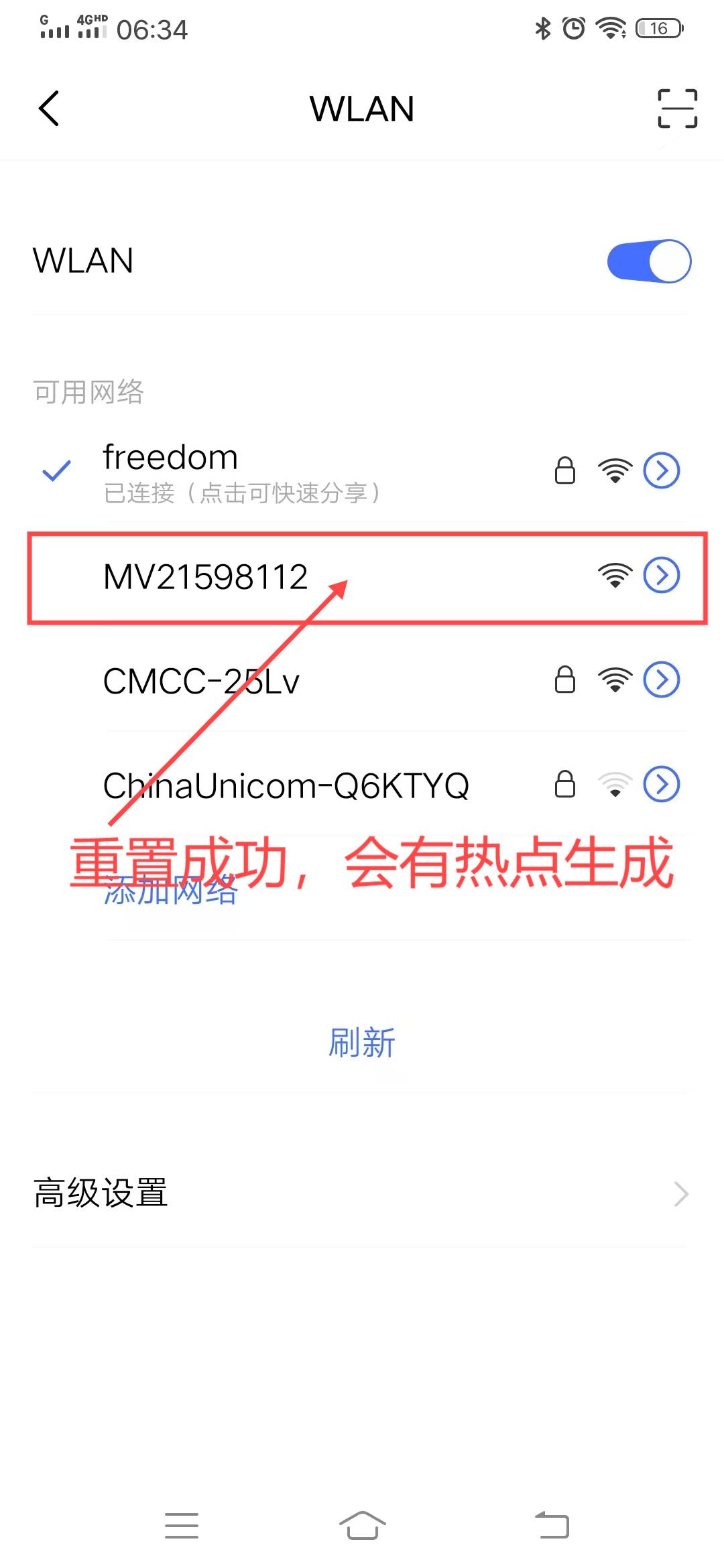724x1568 pixels.
Task: Open 高级设置 advanced settings
Action: point(362,1193)
